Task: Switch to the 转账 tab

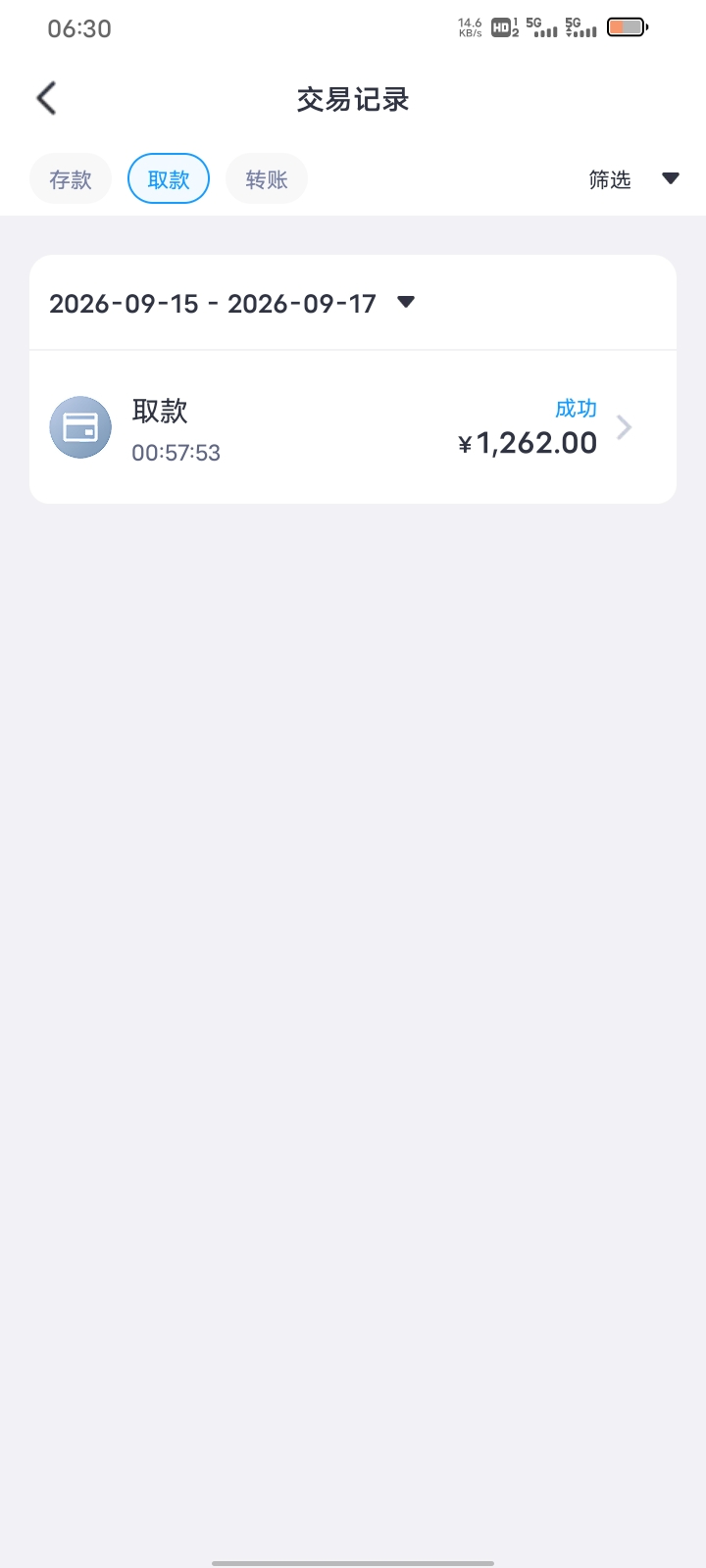Action: (267, 179)
